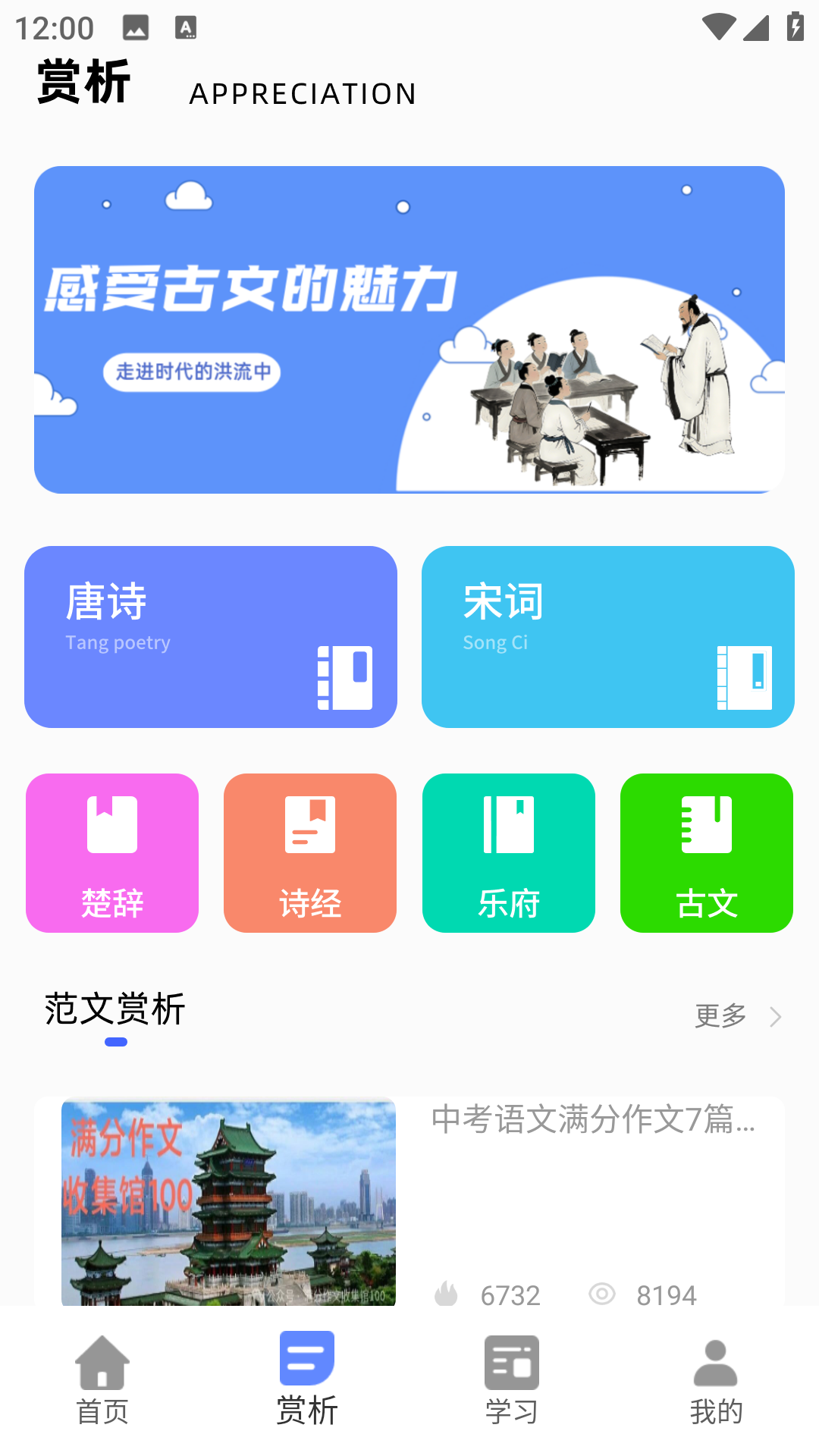Click the flame icon beside 6732
The width and height of the screenshot is (819, 1456).
[x=447, y=1294]
